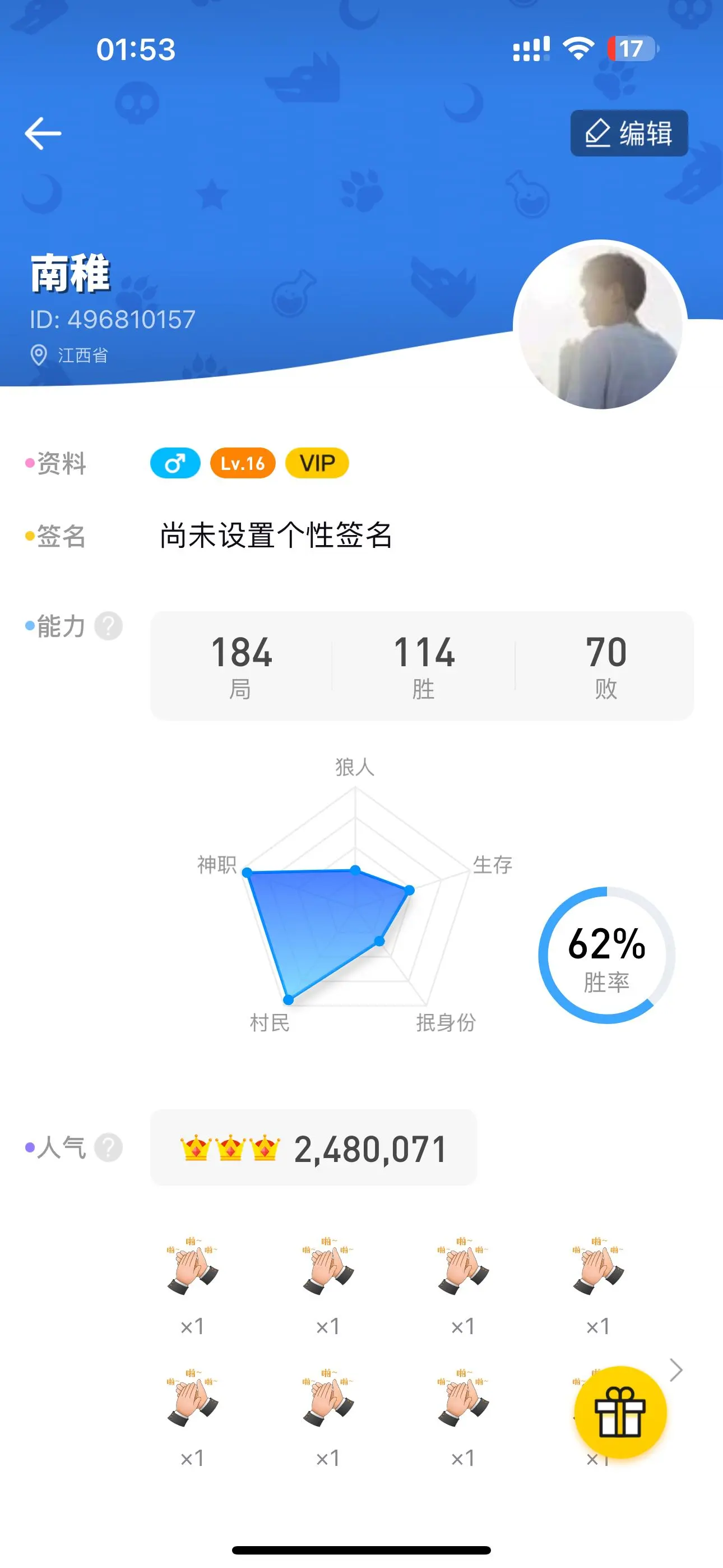Open the 编辑 edit profile button
This screenshot has width=723, height=1568.
click(x=629, y=133)
